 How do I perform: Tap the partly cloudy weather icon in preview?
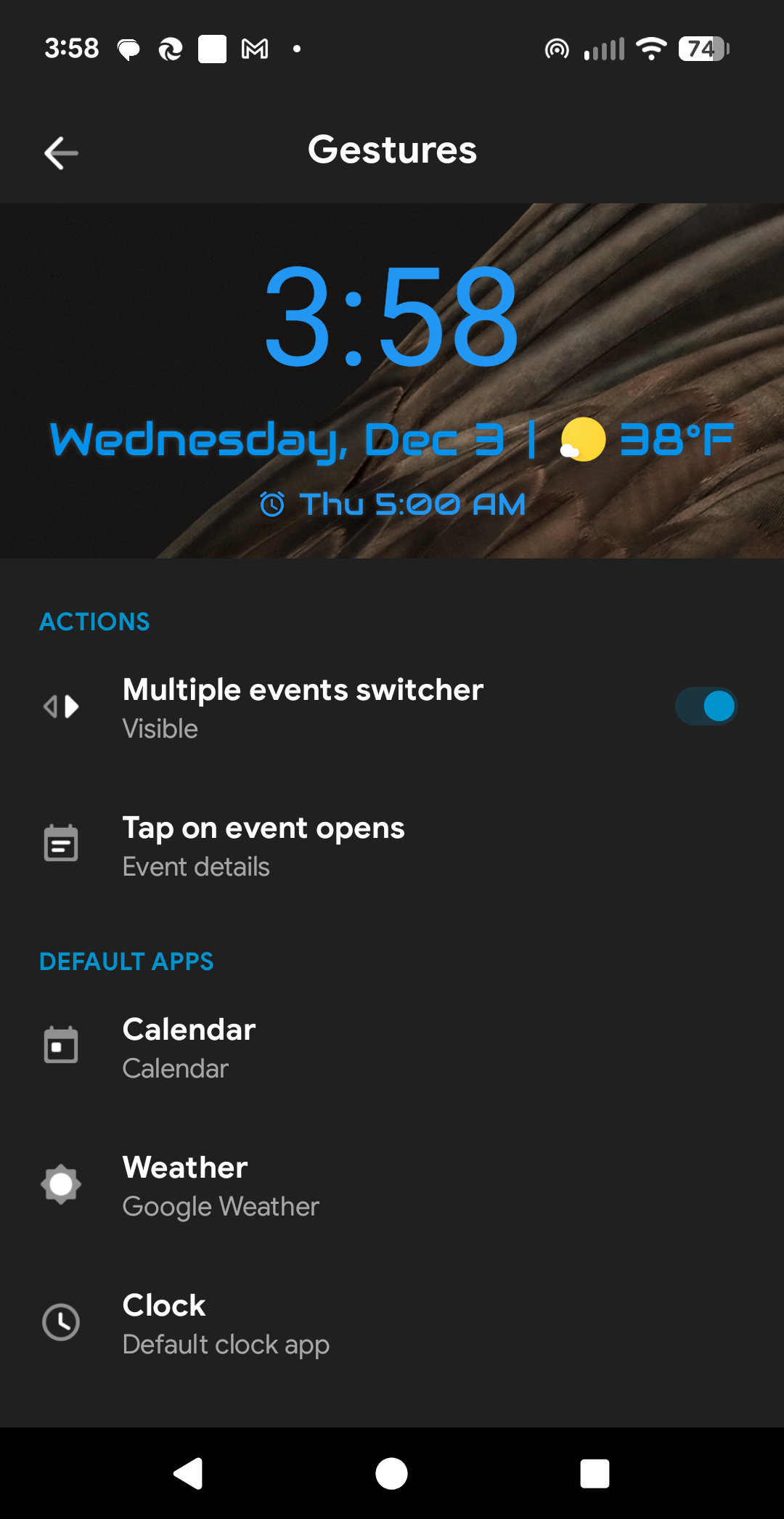(581, 440)
